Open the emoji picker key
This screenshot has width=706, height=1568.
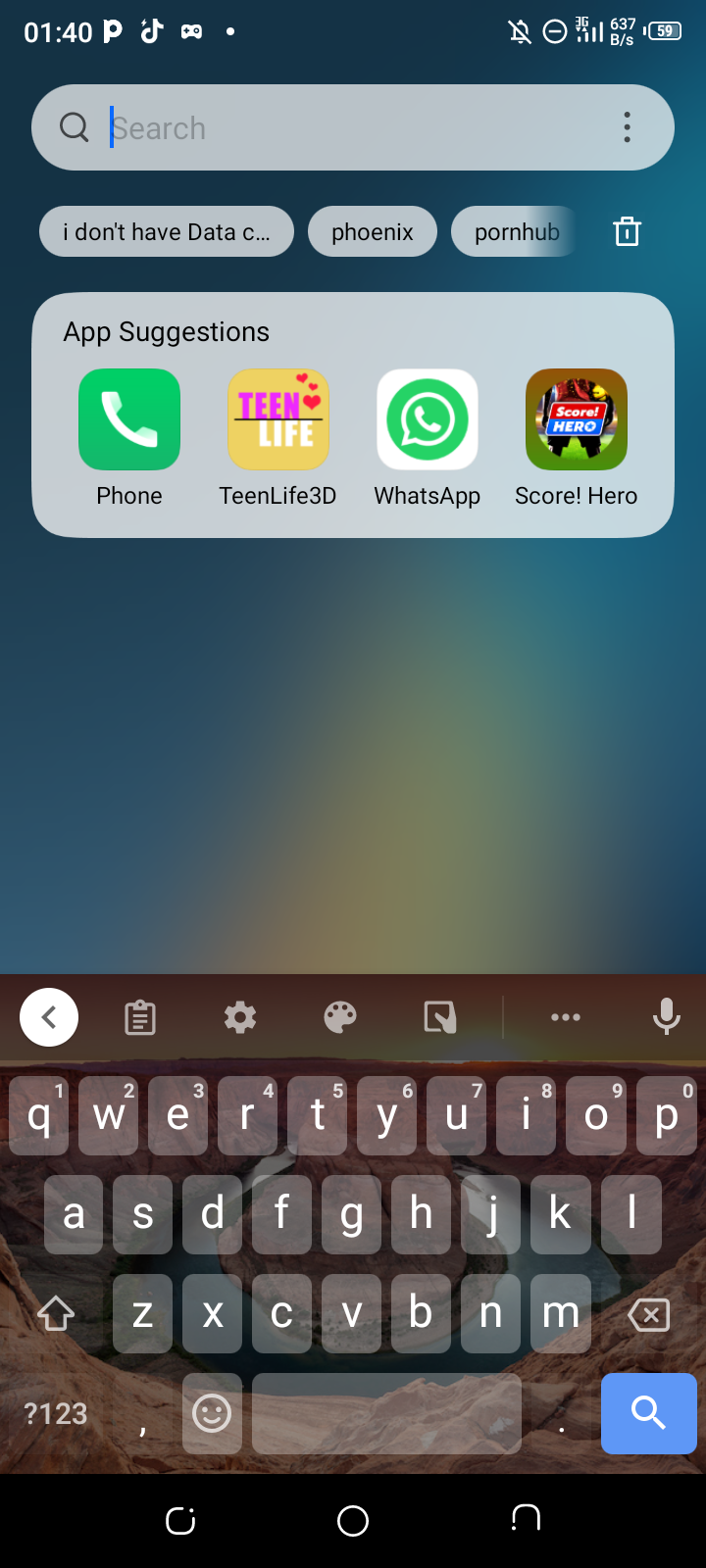click(212, 1413)
